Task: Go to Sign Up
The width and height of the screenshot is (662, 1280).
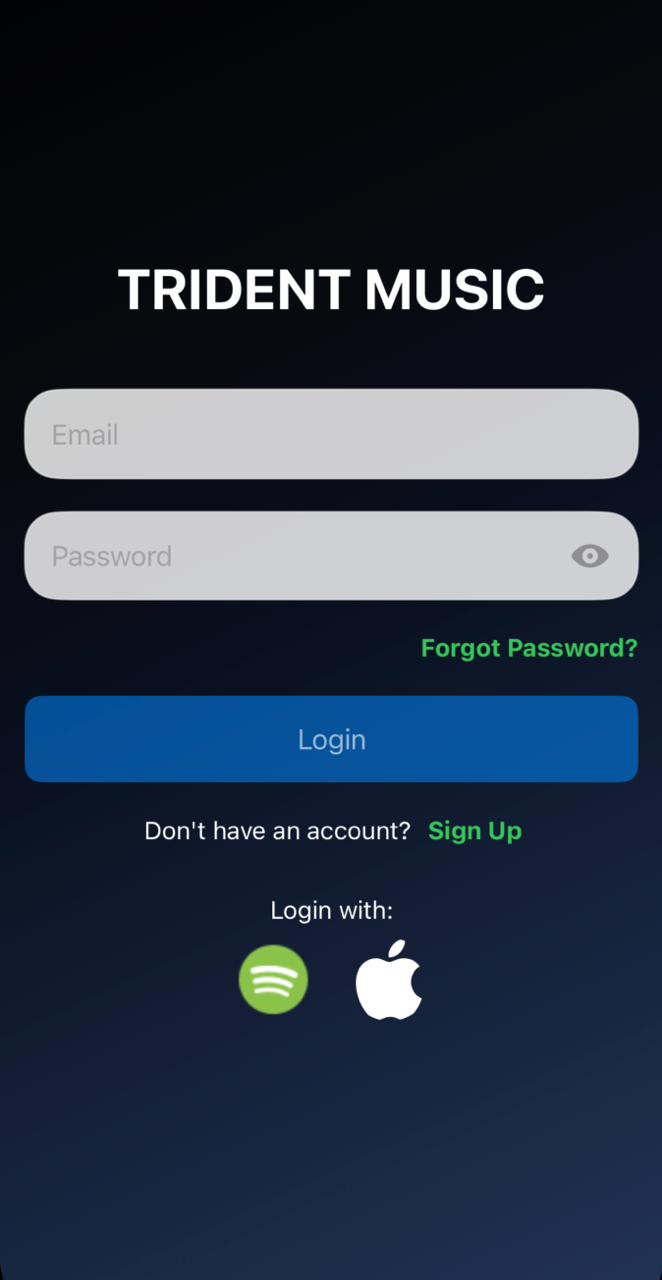Action: coord(475,831)
